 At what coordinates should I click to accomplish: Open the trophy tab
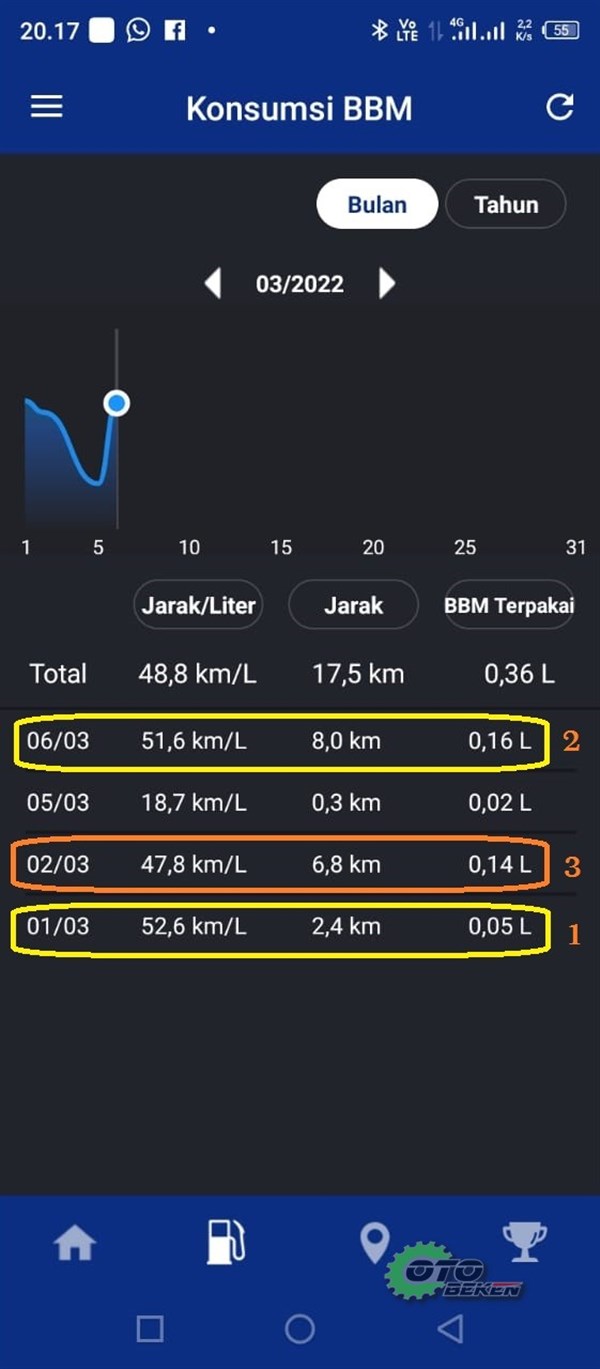pos(524,1243)
